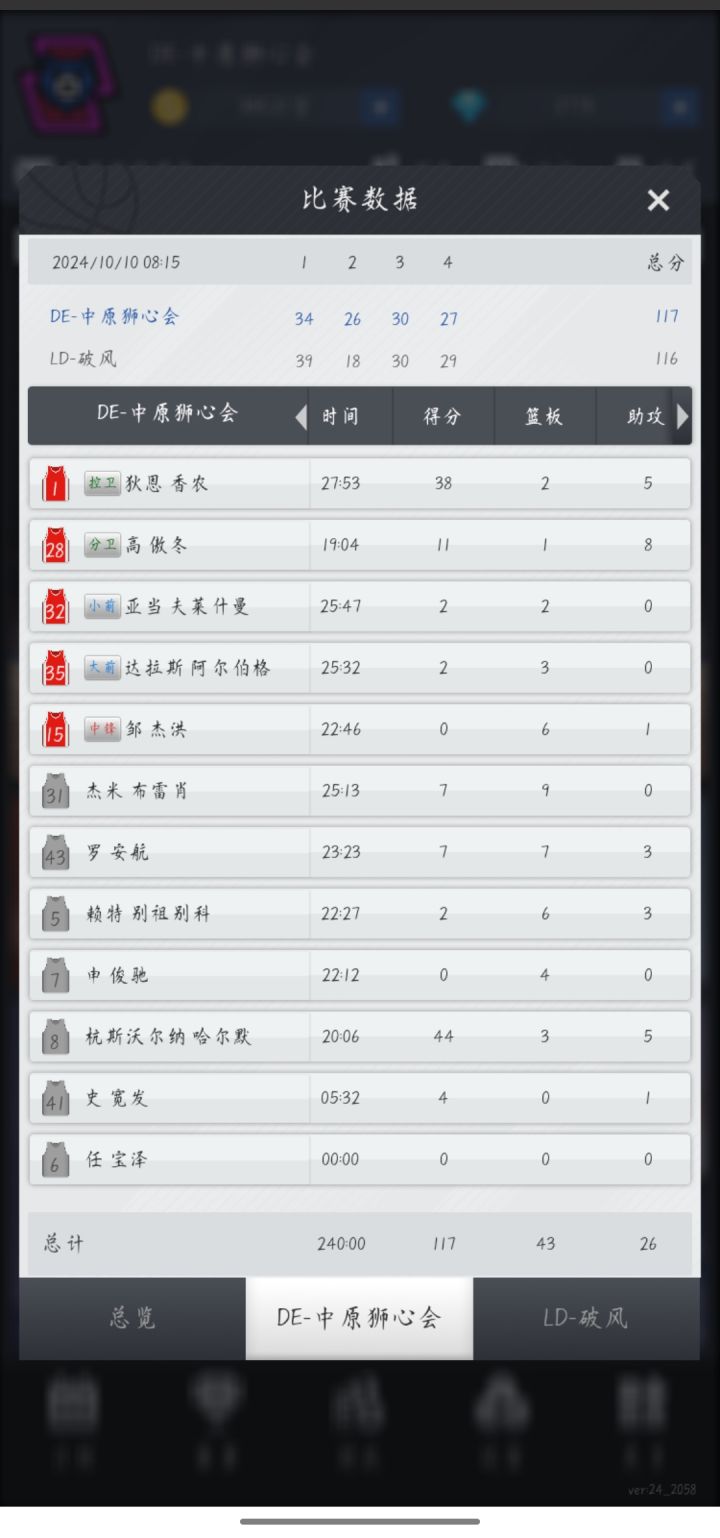Select player 亚当 夫莱什曼
This screenshot has width=720, height=1538.
pos(360,607)
